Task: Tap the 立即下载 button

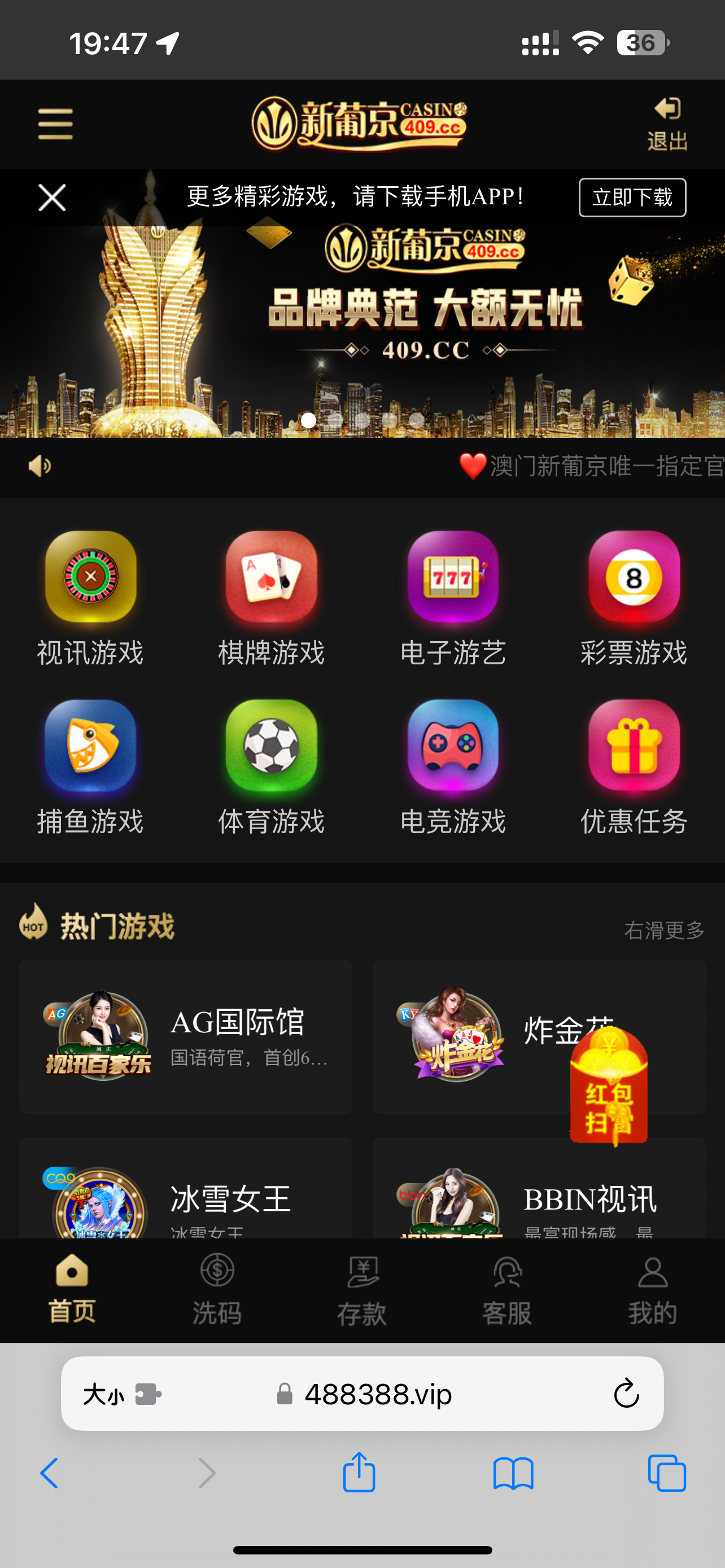Action: click(x=632, y=197)
